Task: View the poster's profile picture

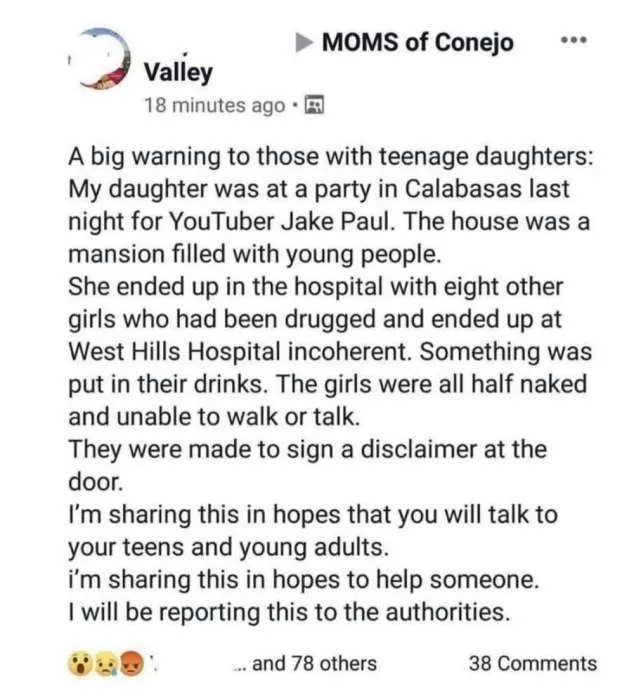Action: click(100, 58)
